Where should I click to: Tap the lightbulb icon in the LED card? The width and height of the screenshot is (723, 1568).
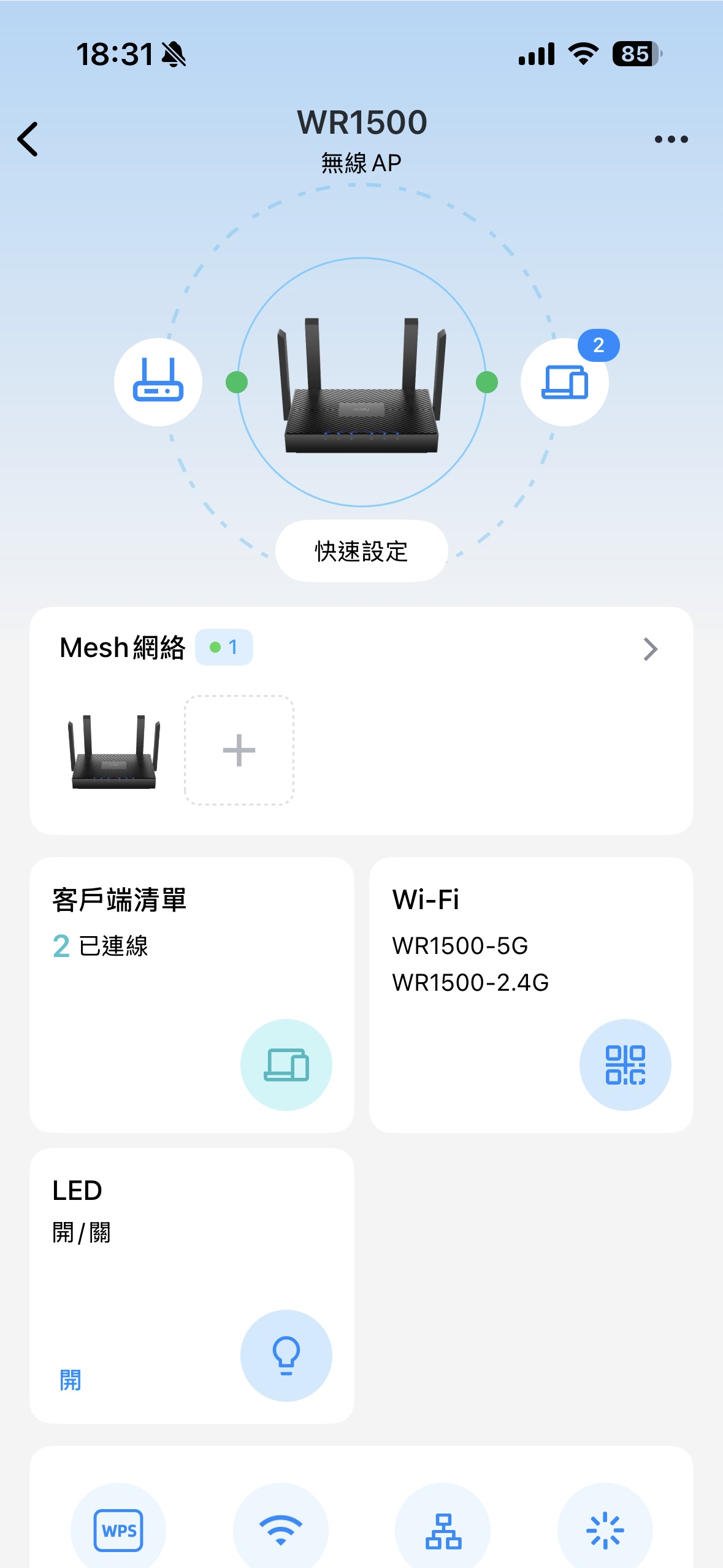[286, 1356]
